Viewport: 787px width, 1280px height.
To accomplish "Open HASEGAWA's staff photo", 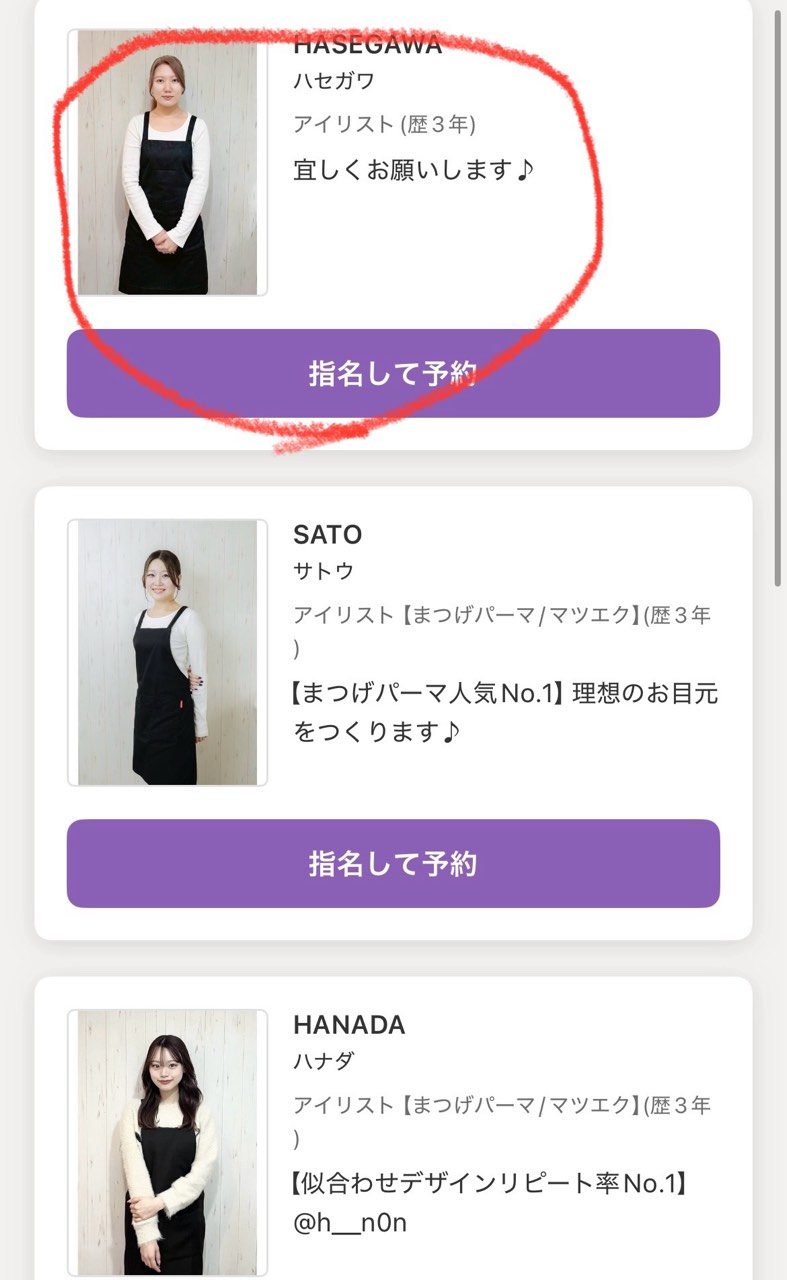I will pos(167,162).
